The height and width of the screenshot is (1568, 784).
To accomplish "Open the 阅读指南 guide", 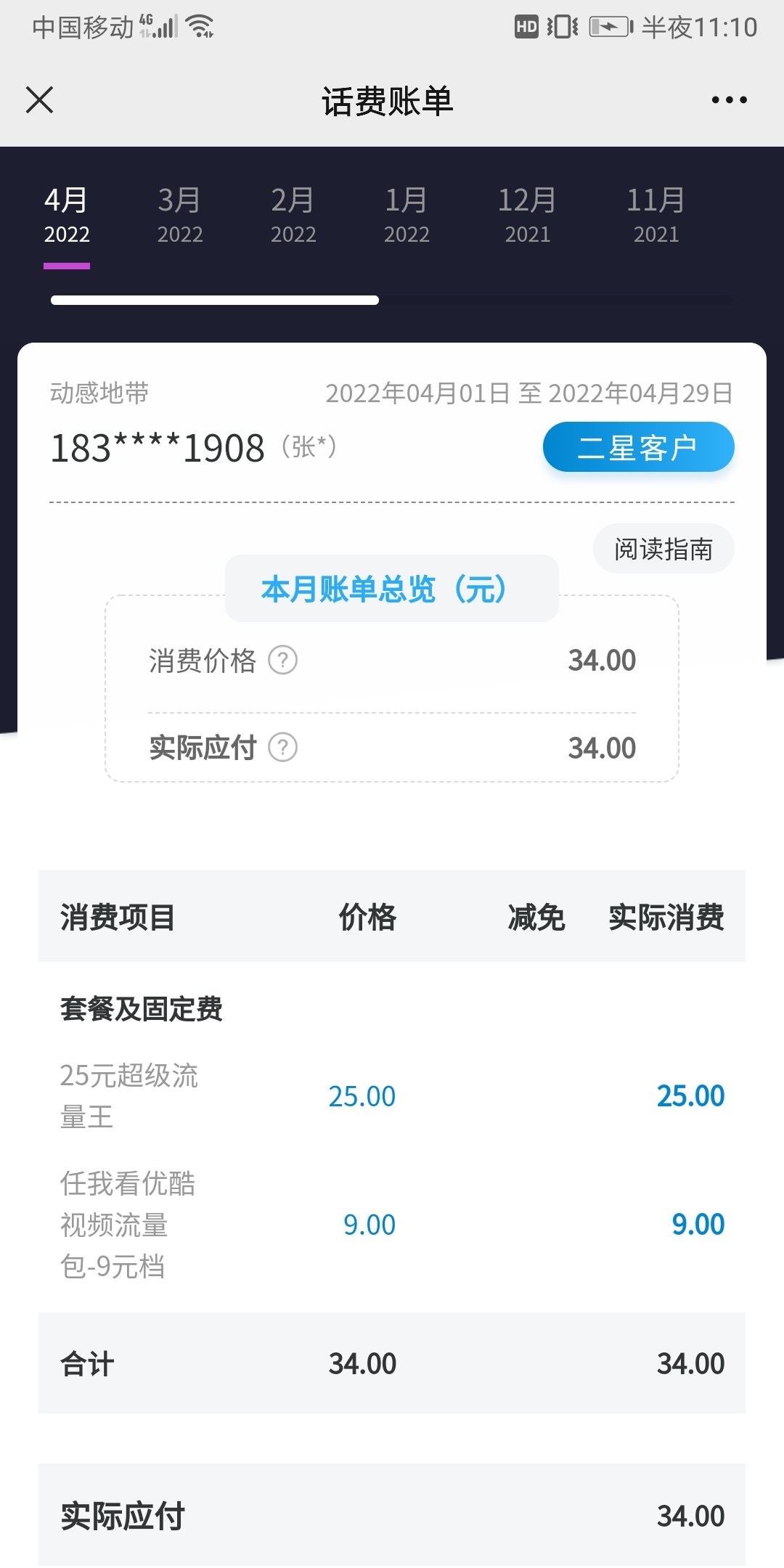I will pos(663,549).
